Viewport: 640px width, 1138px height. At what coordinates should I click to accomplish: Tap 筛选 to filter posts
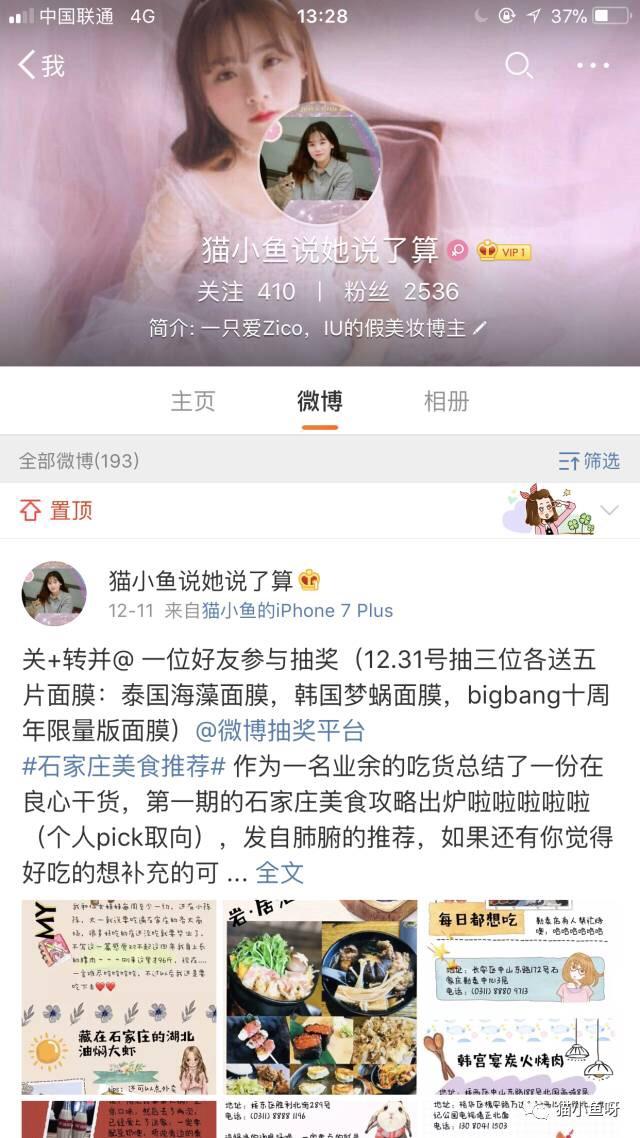[589, 461]
